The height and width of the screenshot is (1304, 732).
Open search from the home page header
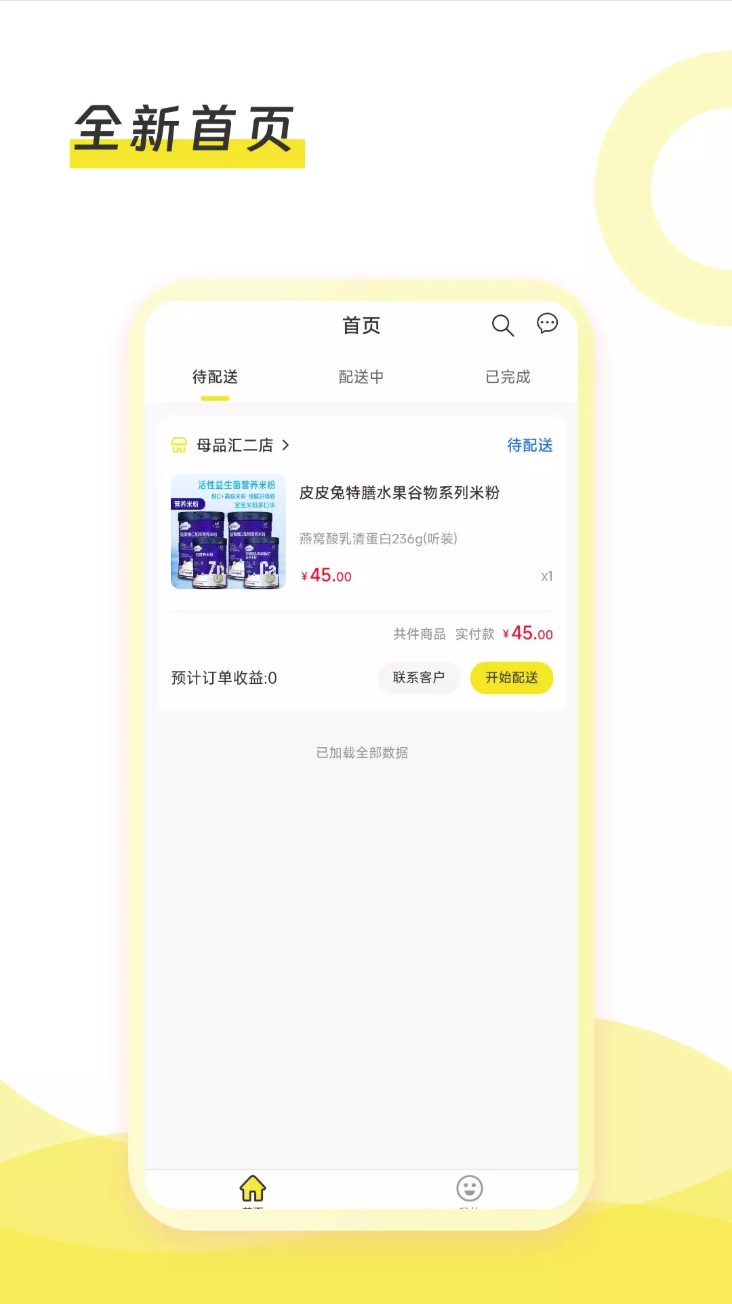(x=502, y=325)
